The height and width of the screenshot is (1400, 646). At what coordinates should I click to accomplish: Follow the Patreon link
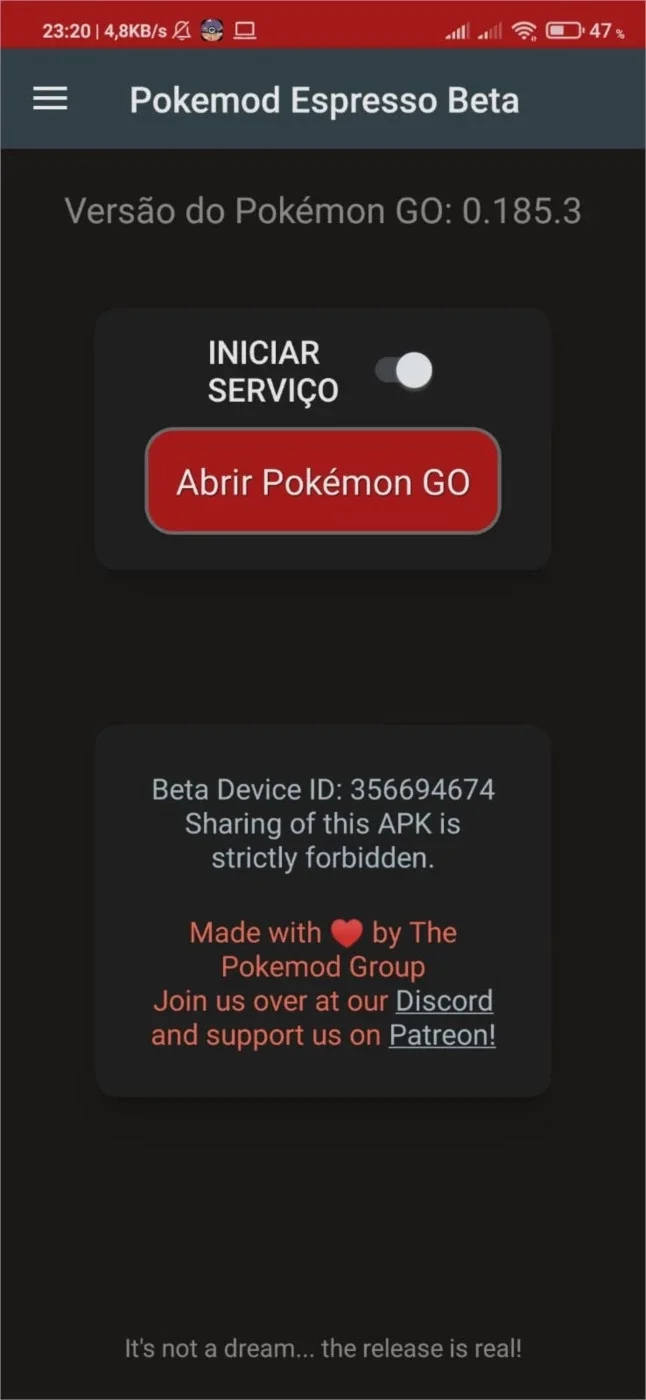click(x=442, y=1035)
